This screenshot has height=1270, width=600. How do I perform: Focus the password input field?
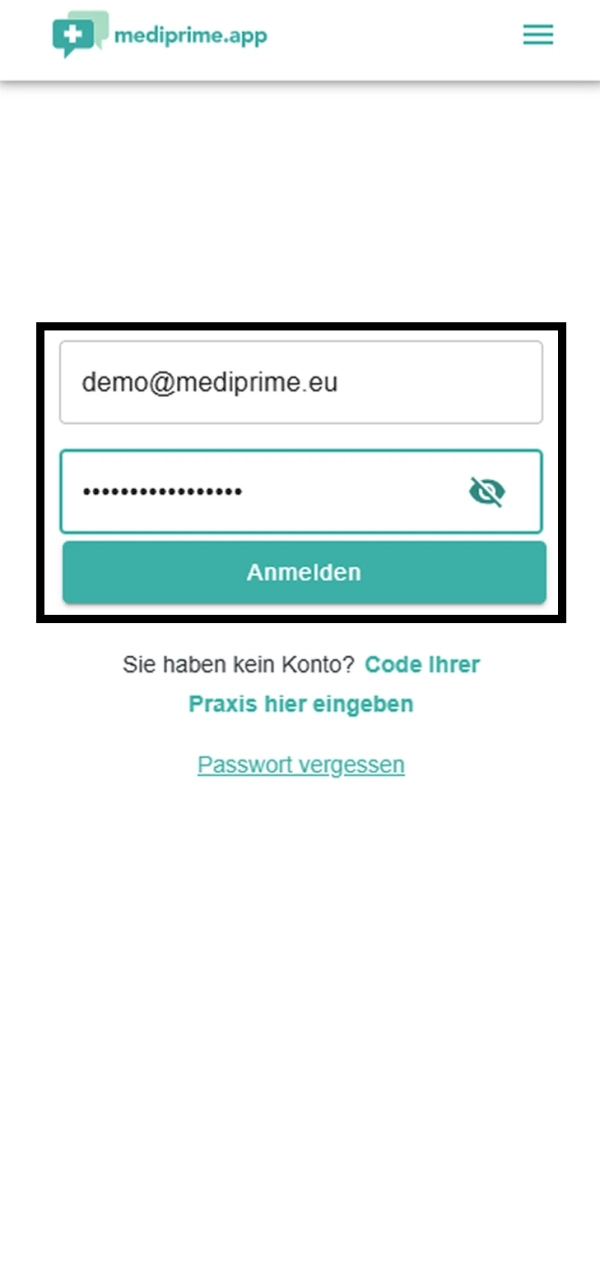(260, 491)
